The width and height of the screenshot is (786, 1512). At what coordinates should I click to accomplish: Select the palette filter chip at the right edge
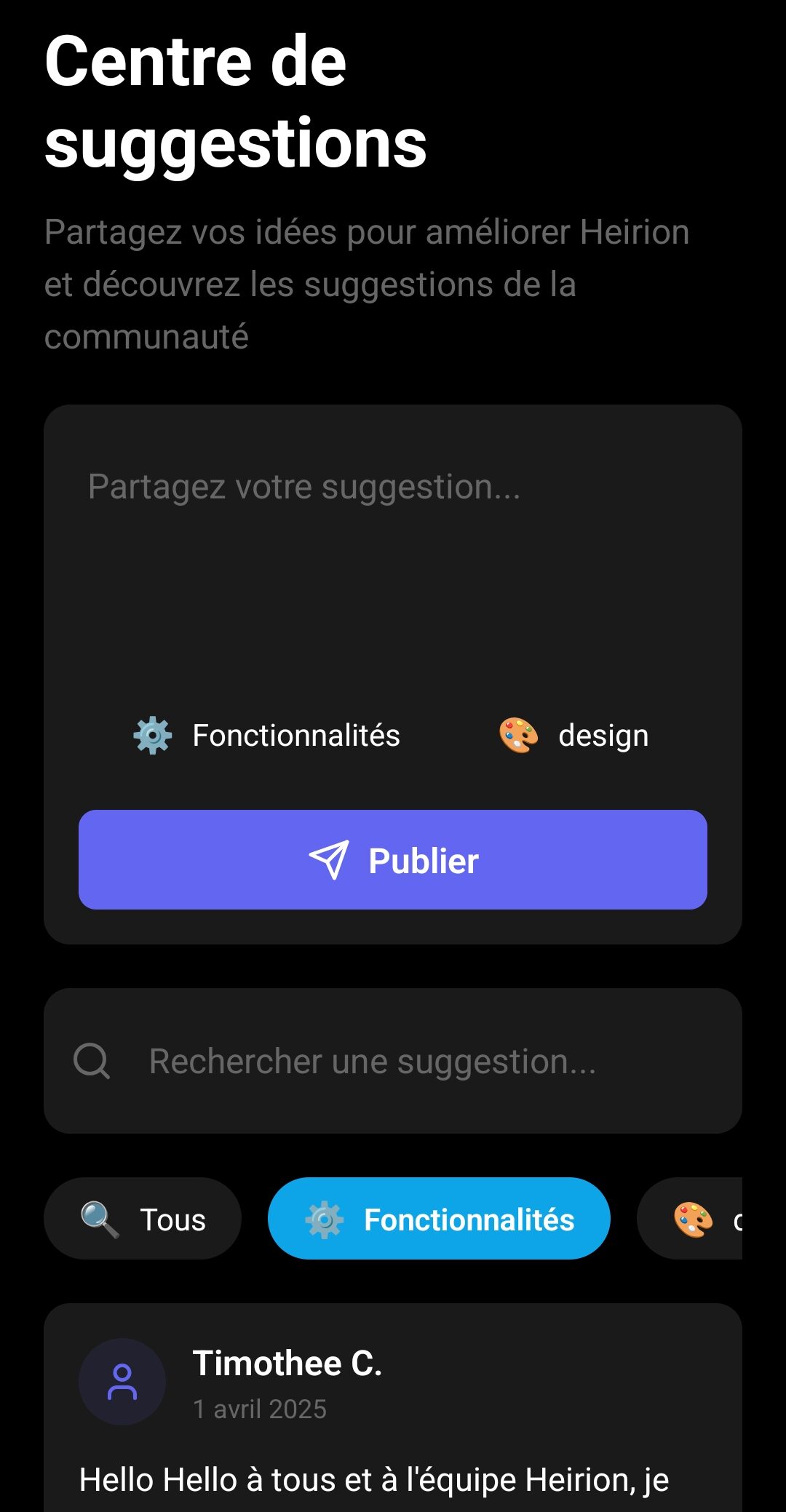(690, 1219)
